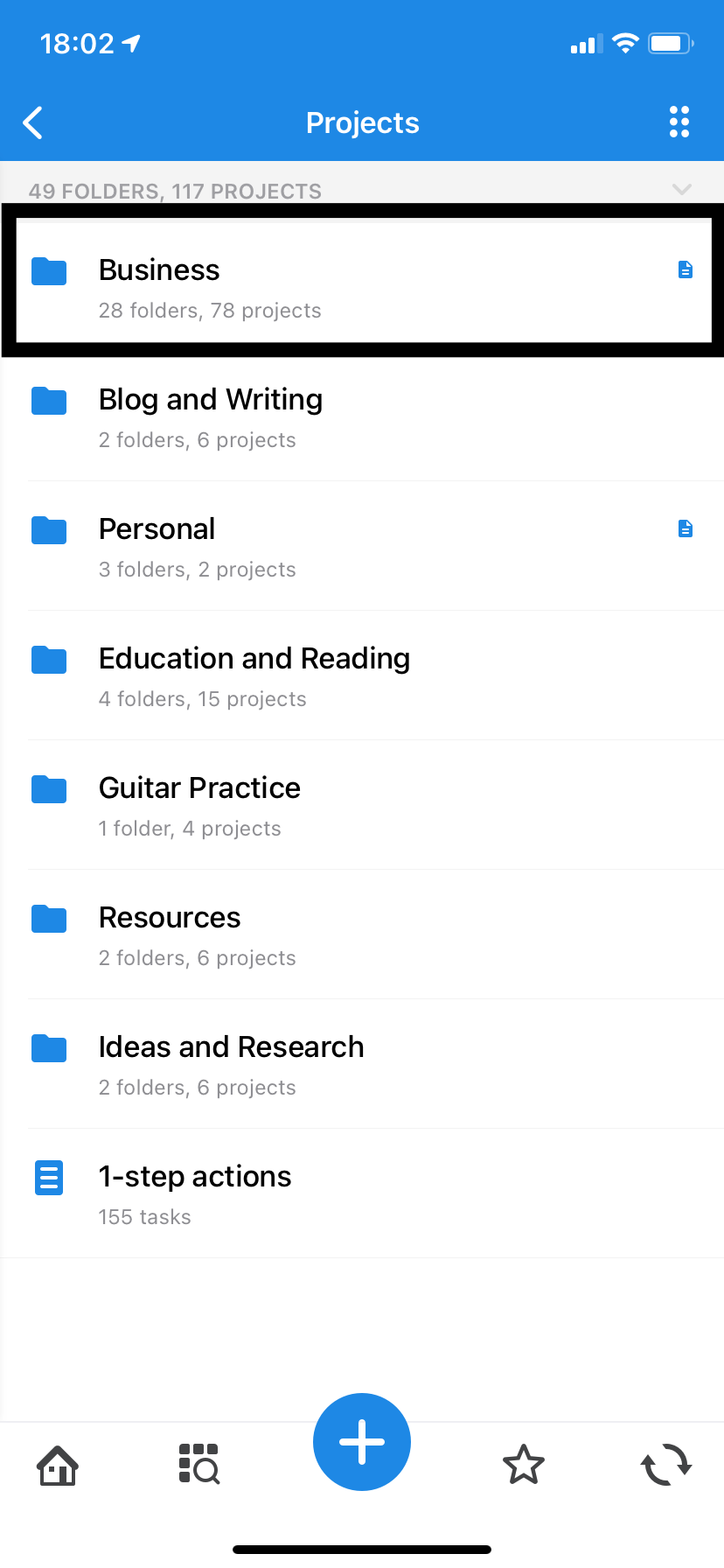The width and height of the screenshot is (724, 1568).
Task: Add a new item with plus button
Action: [x=362, y=1442]
